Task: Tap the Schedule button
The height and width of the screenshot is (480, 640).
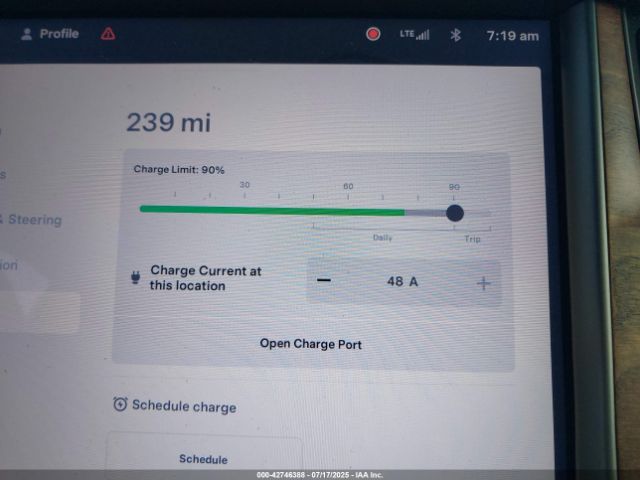Action: [x=203, y=459]
